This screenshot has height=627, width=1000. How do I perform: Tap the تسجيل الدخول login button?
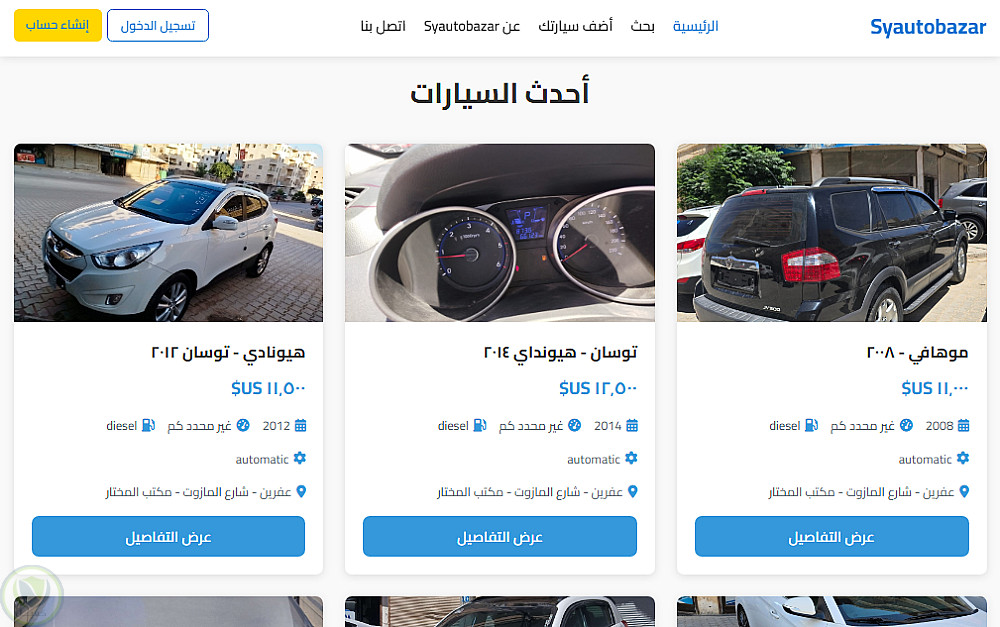pyautogui.click(x=158, y=26)
